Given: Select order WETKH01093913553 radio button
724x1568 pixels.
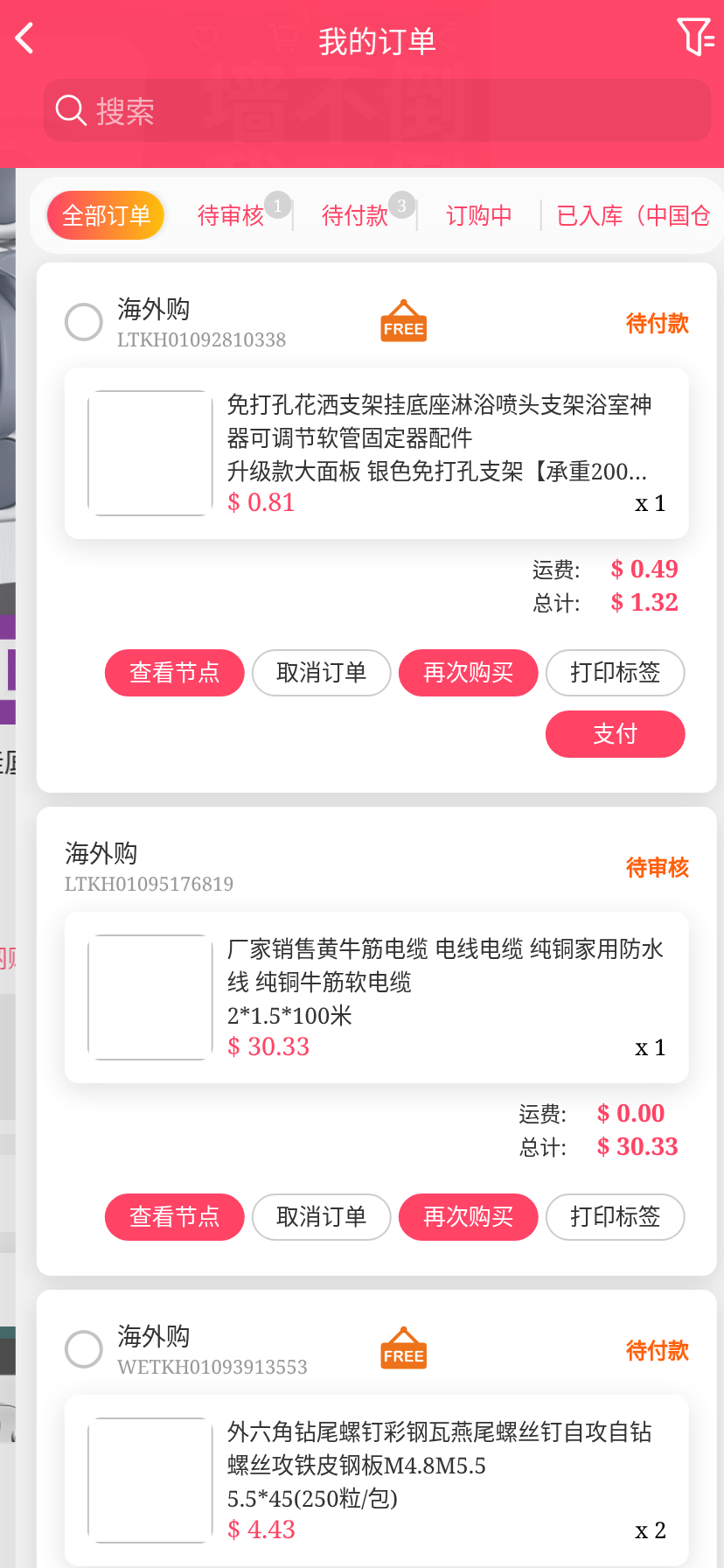Looking at the screenshot, I should (x=84, y=1349).
